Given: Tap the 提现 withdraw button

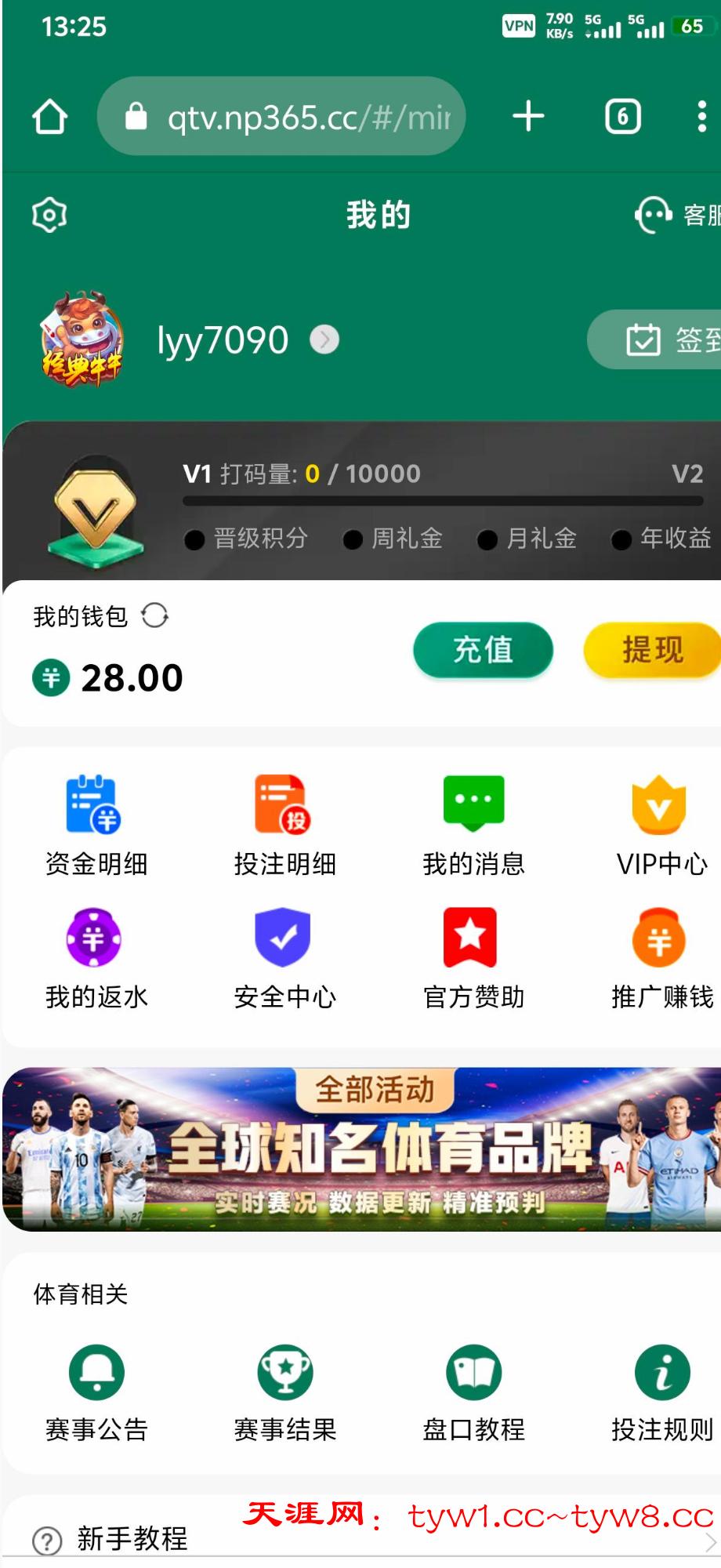Looking at the screenshot, I should click(652, 650).
